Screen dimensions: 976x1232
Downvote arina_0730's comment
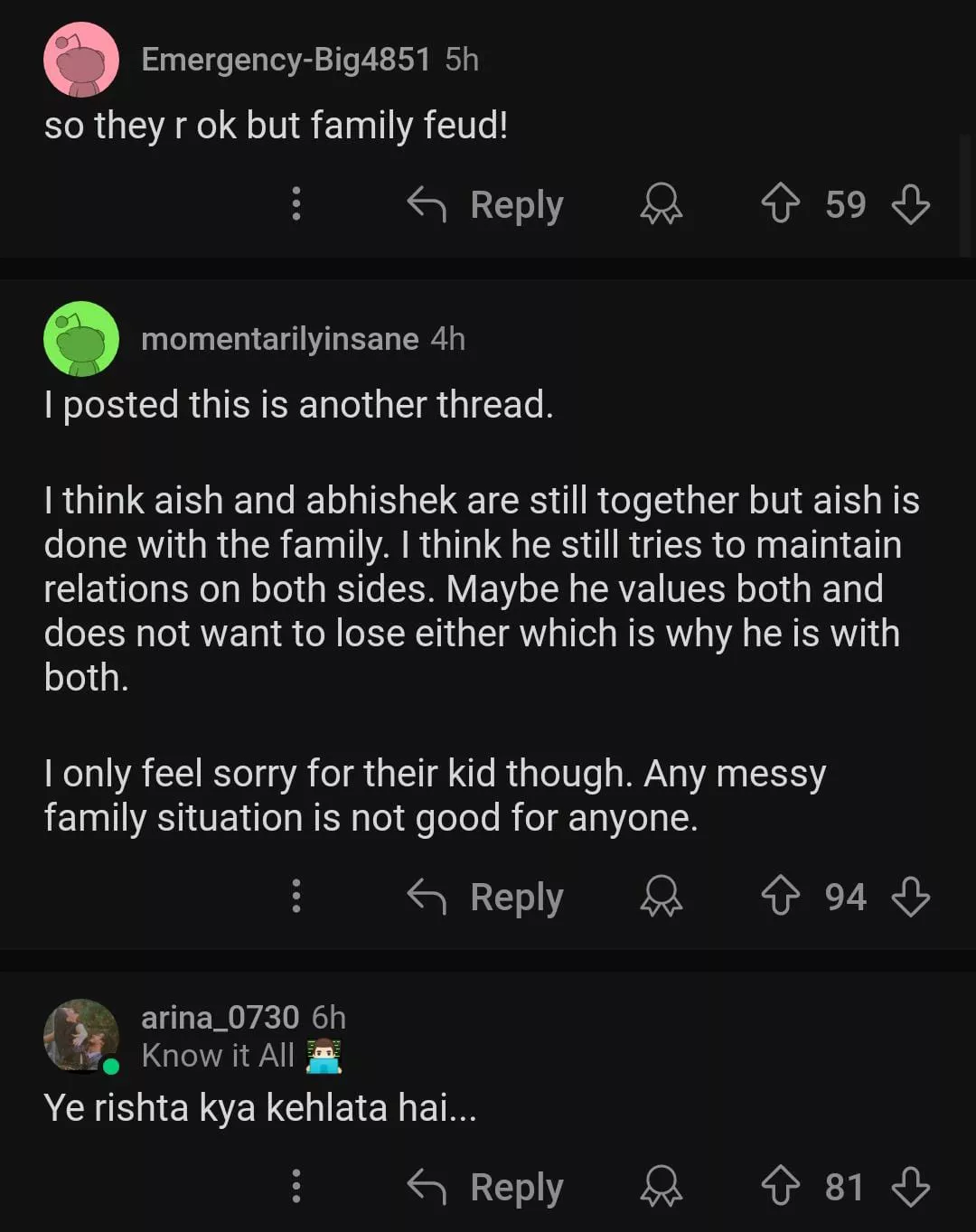pos(910,1187)
